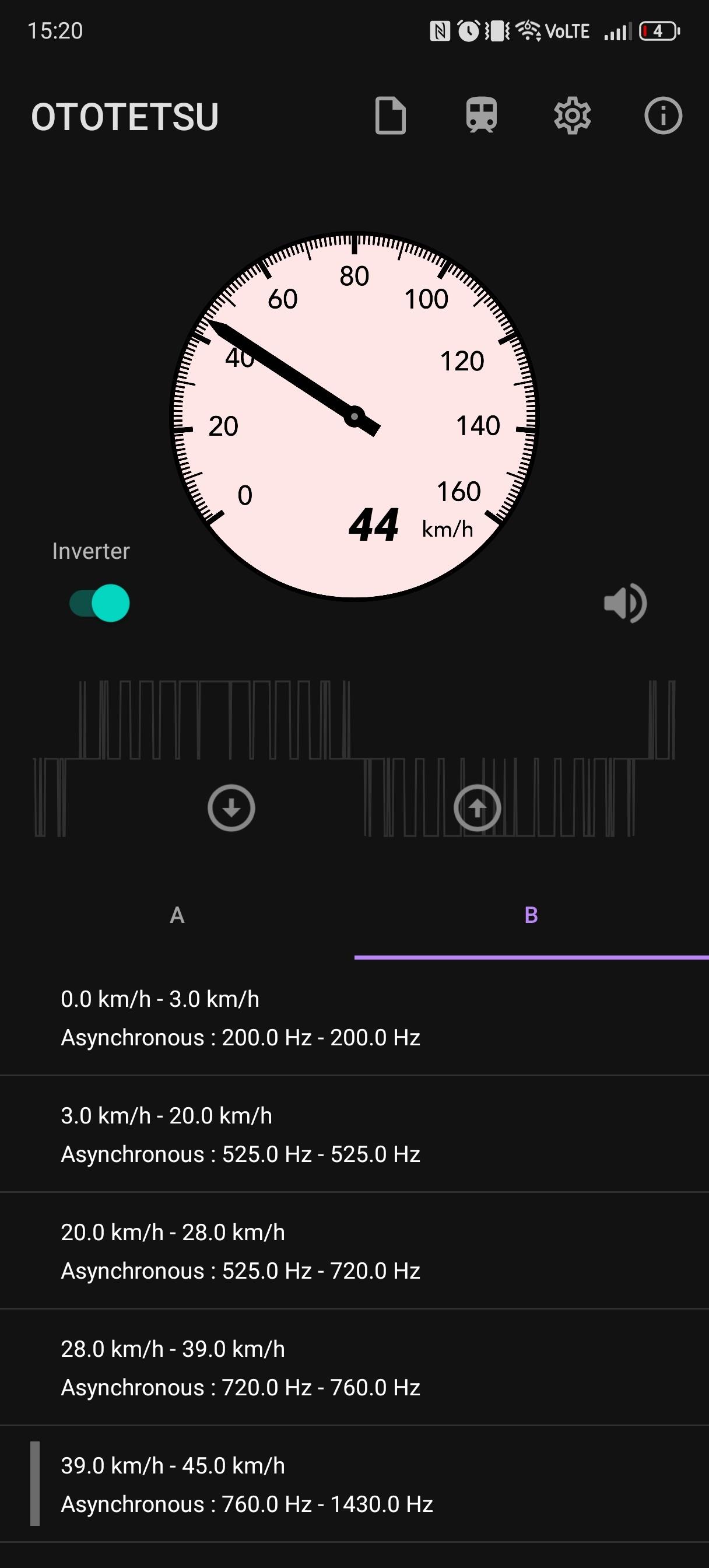Viewport: 709px width, 1568px height.
Task: Choose the 20.0 km/h - 28.0 km/h row
Action: [354, 1251]
